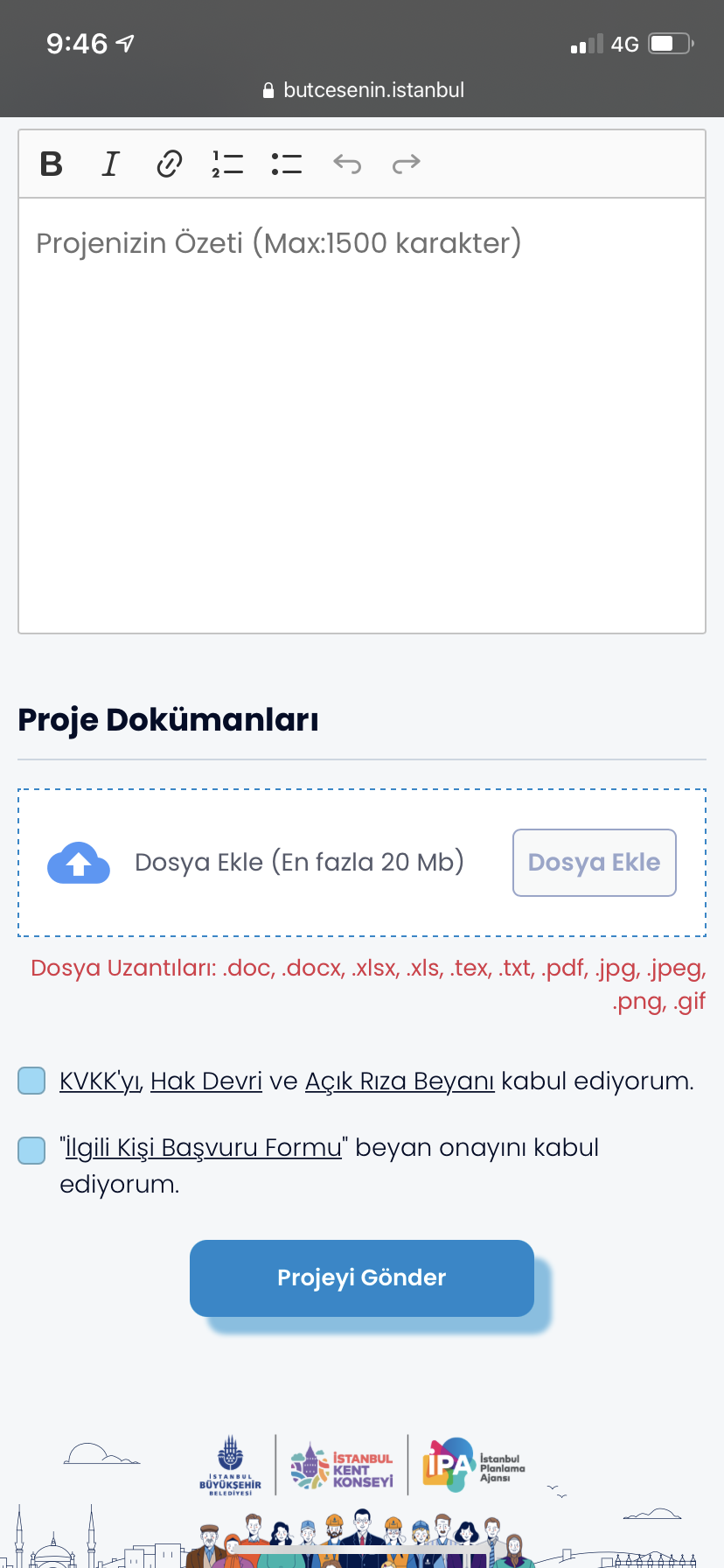
Task: Start a numbered list
Action: click(227, 164)
